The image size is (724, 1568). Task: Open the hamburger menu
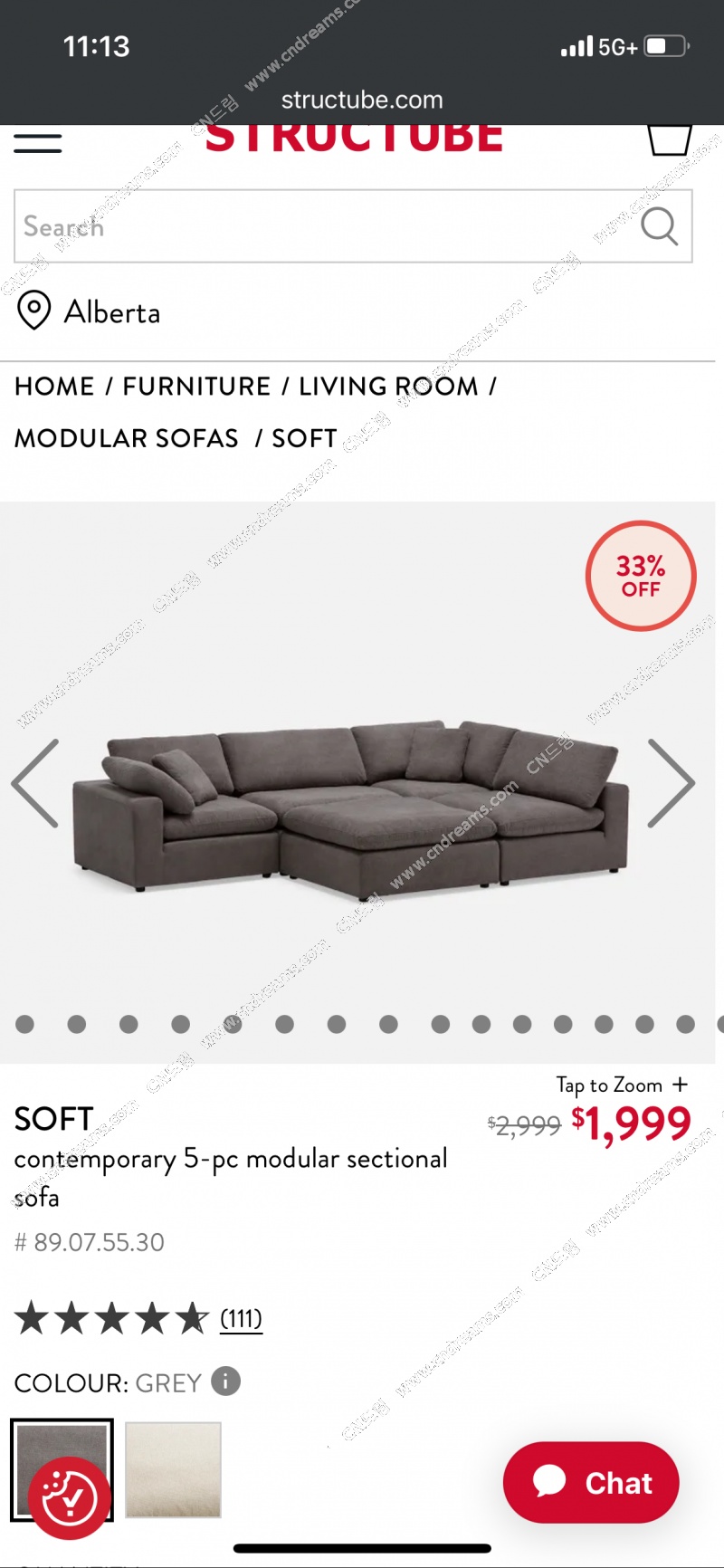[x=38, y=143]
